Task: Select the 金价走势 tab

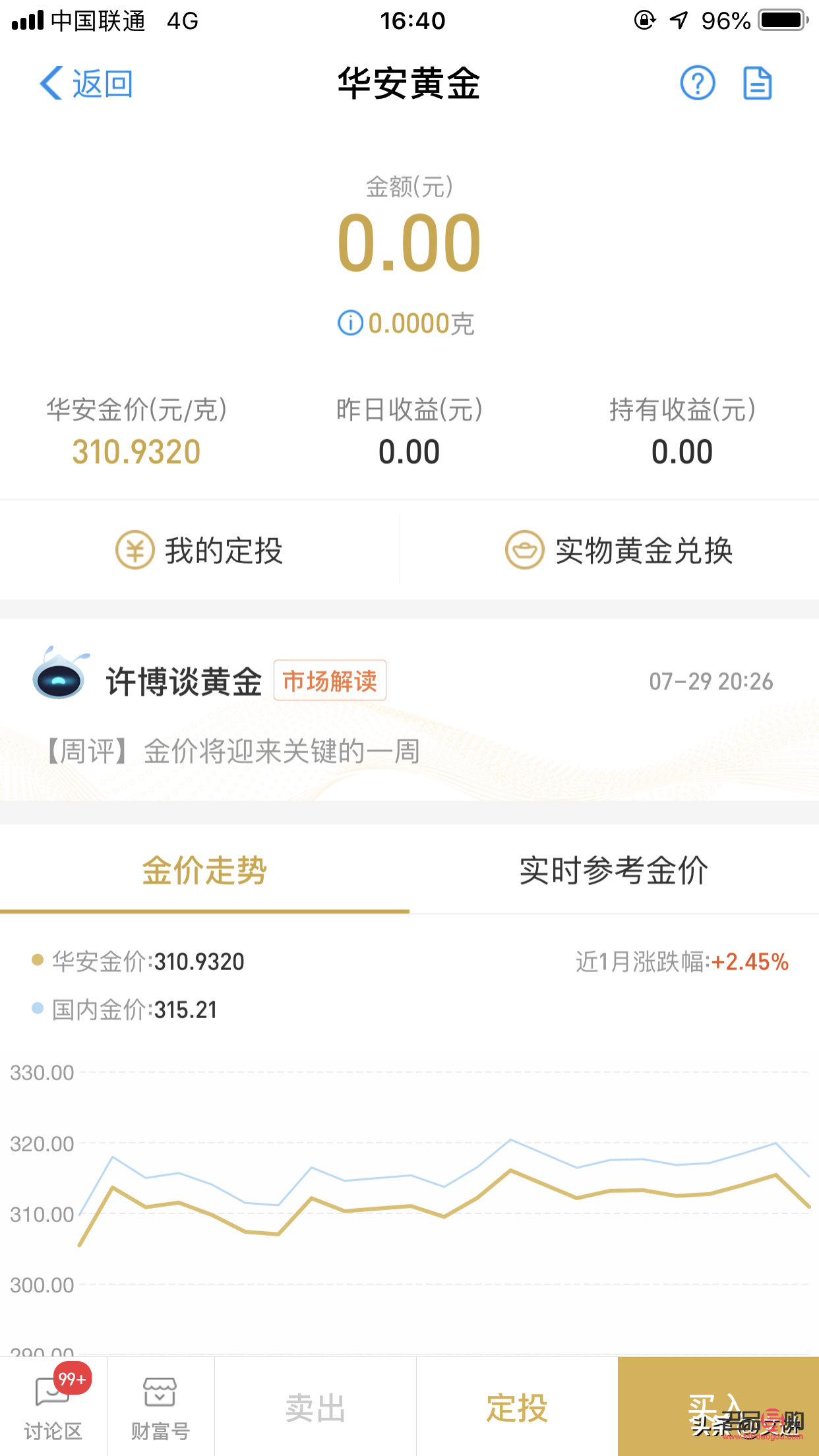Action: 204,870
